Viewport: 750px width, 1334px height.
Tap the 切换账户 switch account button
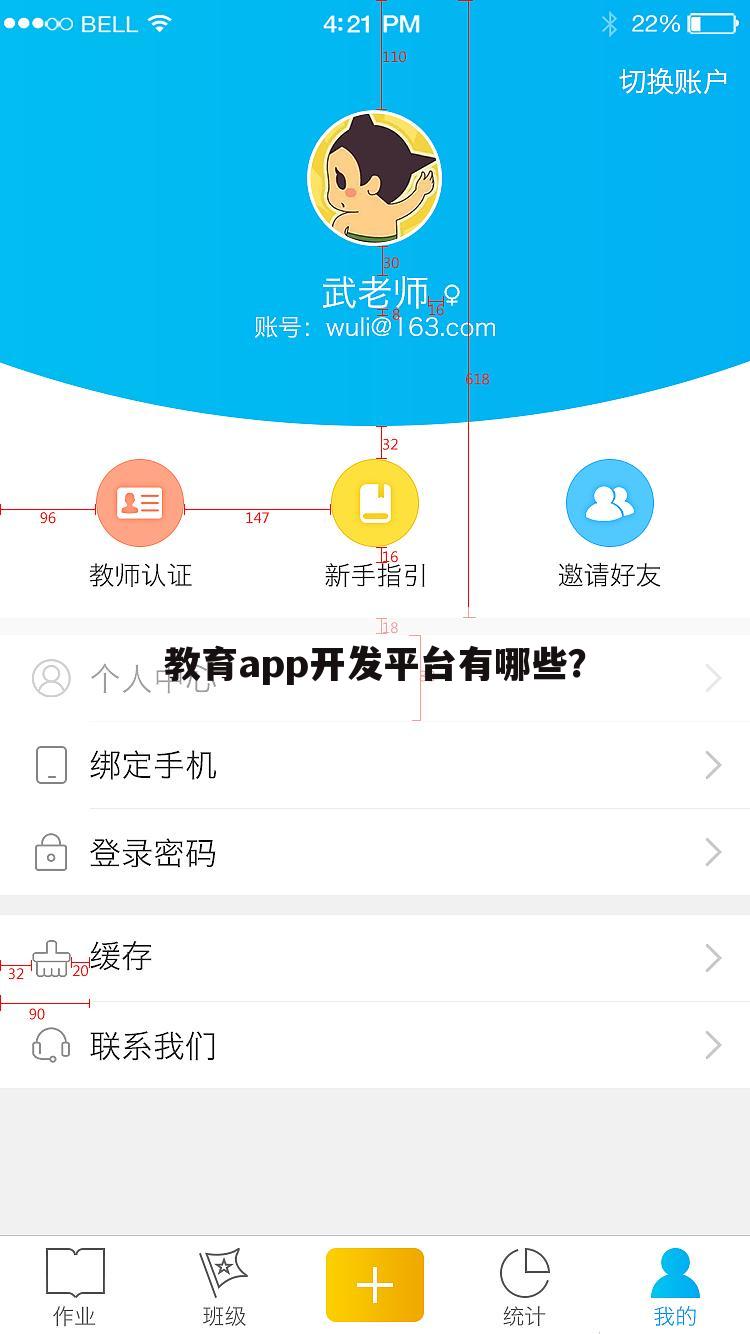674,79
